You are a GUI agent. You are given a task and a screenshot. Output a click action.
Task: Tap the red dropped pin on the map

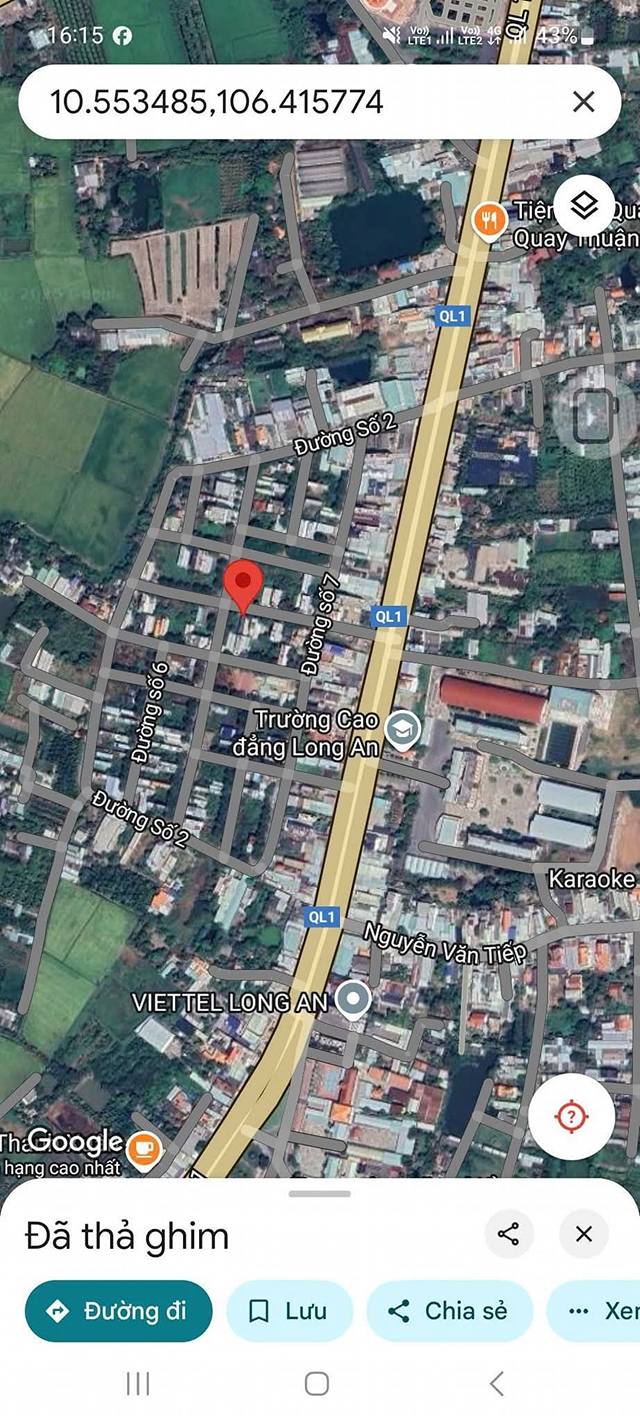point(241,587)
